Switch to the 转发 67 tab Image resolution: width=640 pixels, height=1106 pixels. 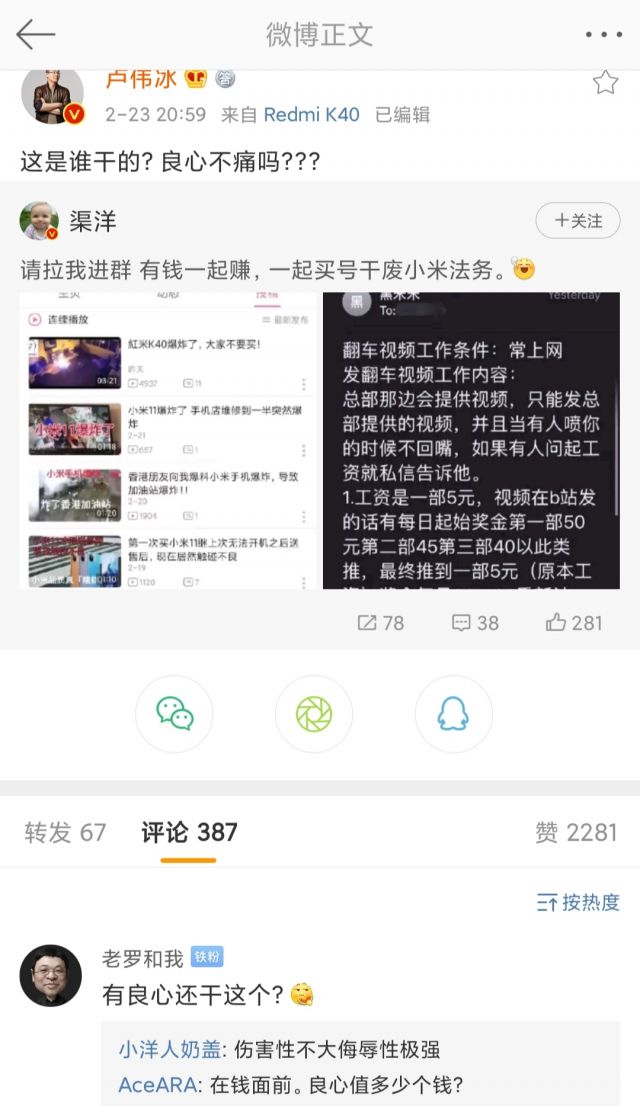pyautogui.click(x=65, y=832)
